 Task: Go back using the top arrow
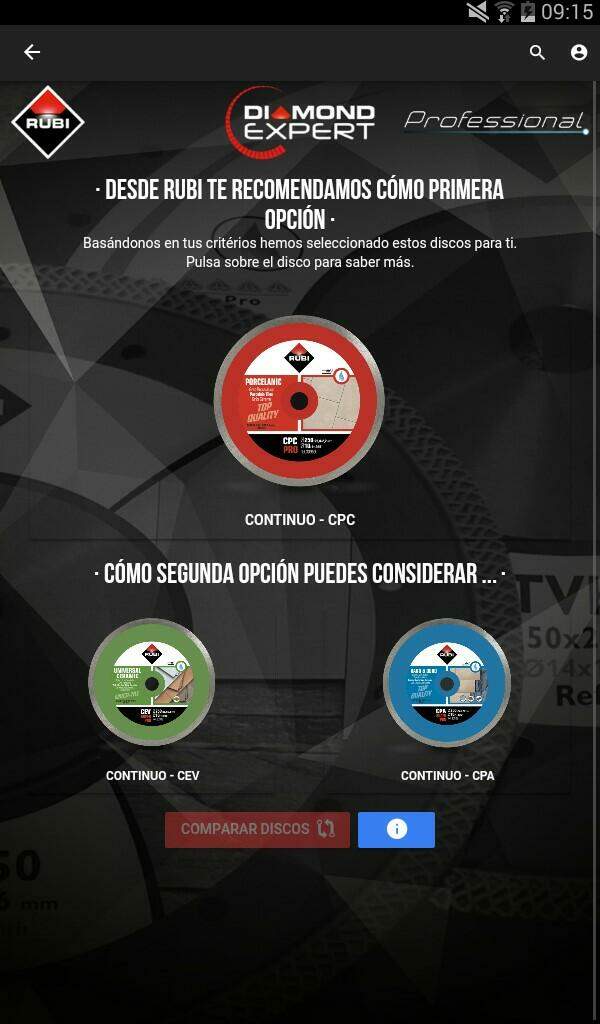point(32,52)
